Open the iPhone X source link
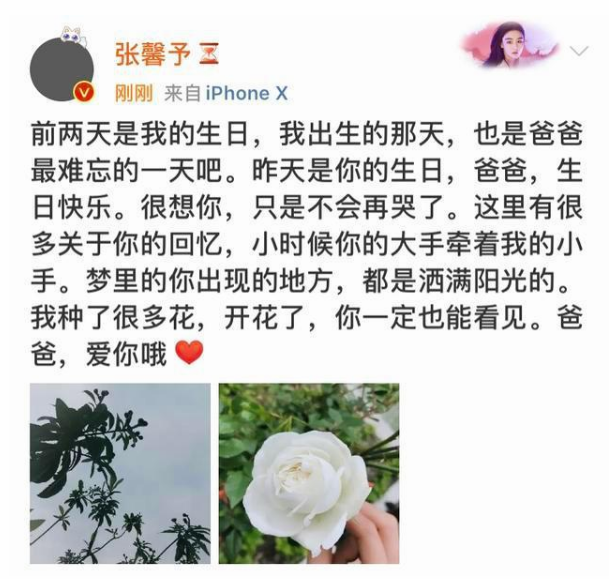This screenshot has width=609, height=579. coord(247,94)
